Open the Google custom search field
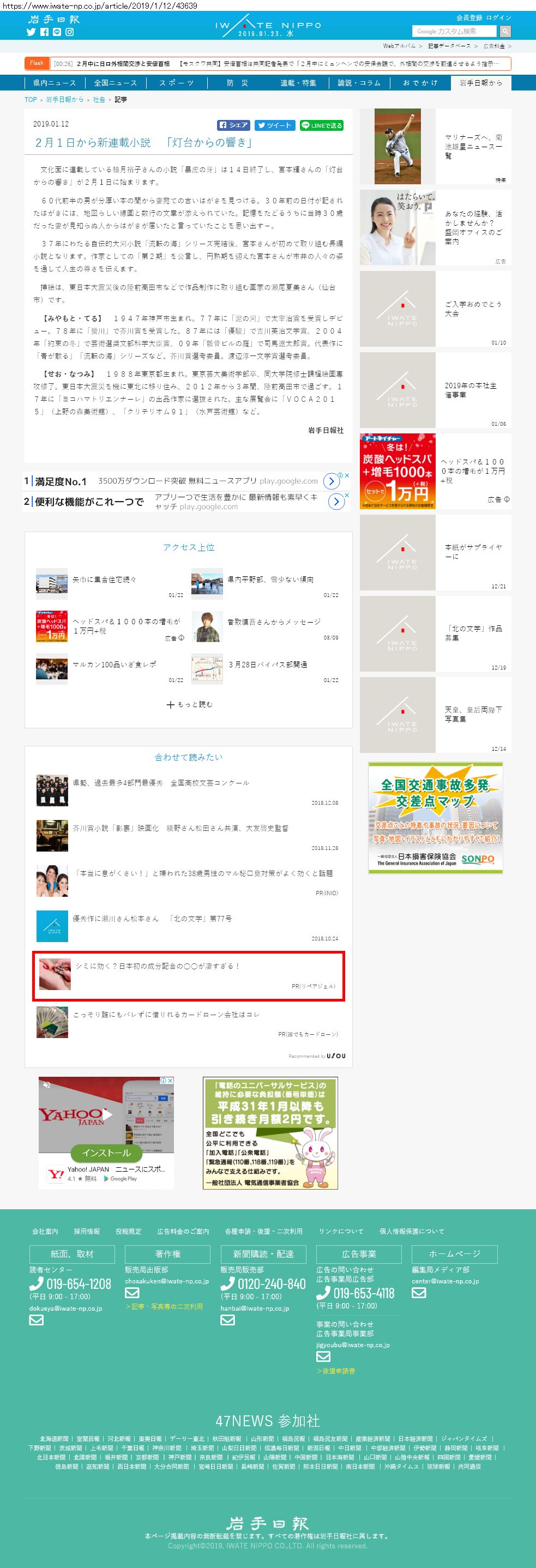This screenshot has width=536, height=1568. [455, 31]
